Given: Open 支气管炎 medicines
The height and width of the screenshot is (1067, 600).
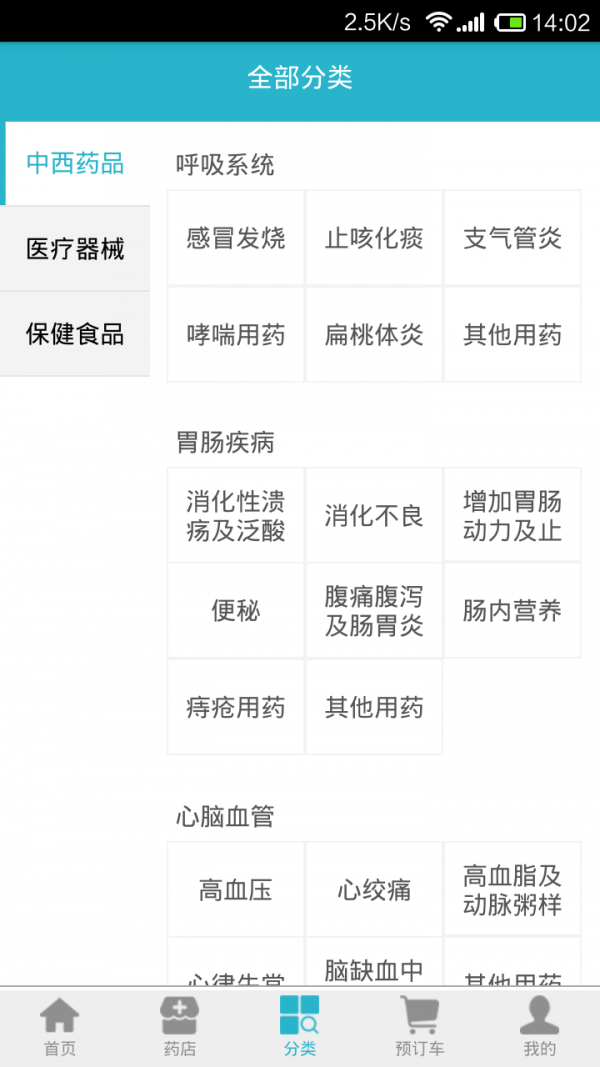Looking at the screenshot, I should point(512,238).
